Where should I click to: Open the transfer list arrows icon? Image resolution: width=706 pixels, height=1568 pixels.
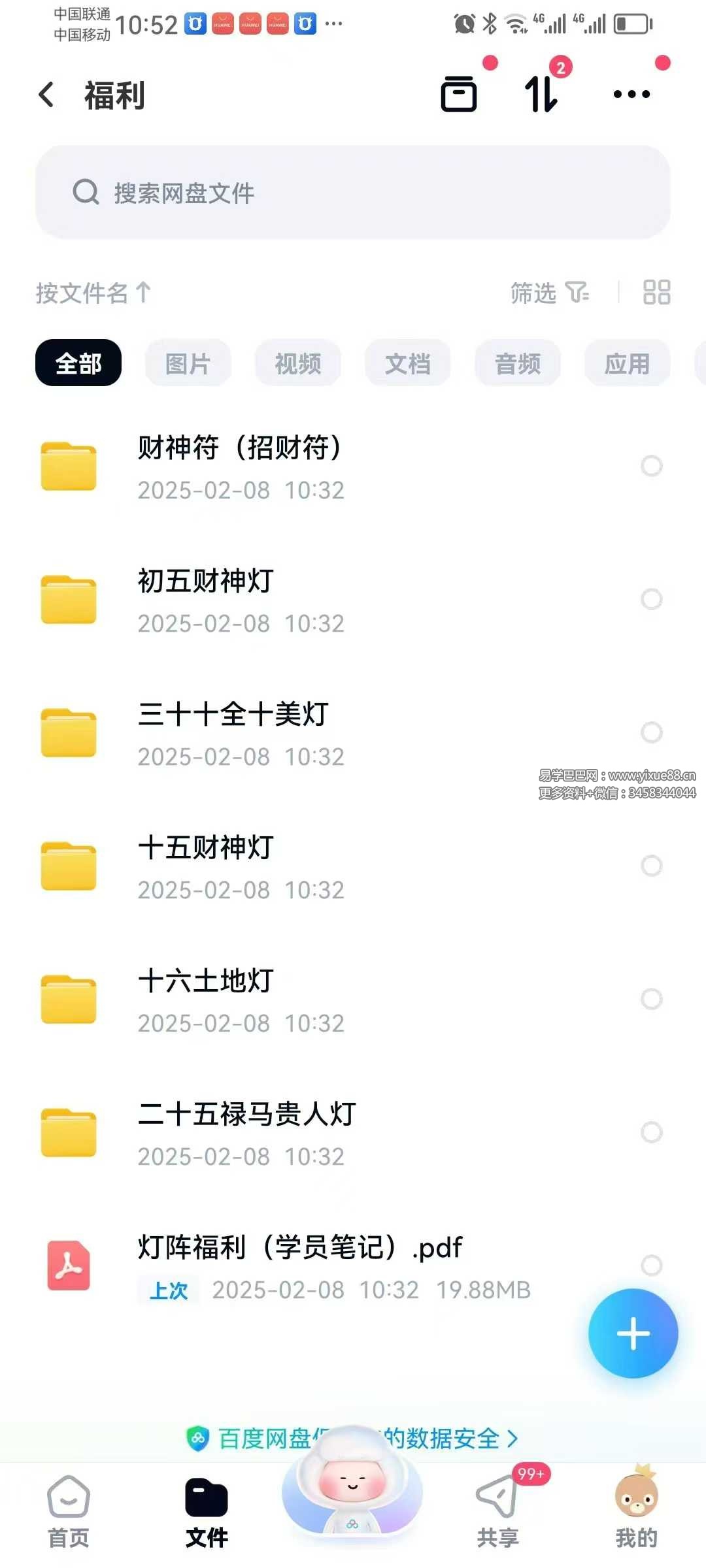(541, 95)
